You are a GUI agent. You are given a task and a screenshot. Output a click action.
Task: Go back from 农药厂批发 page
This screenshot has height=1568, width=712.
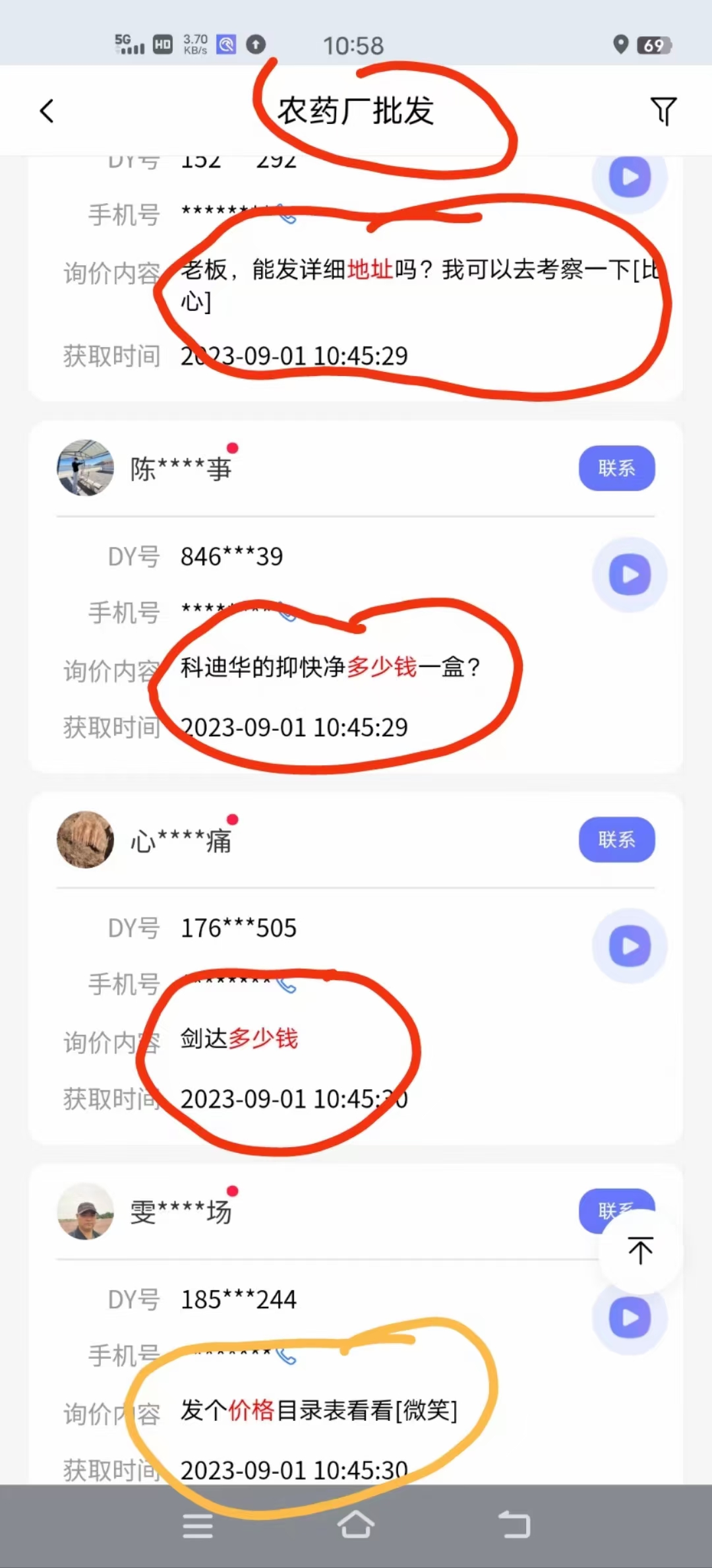pos(47,111)
